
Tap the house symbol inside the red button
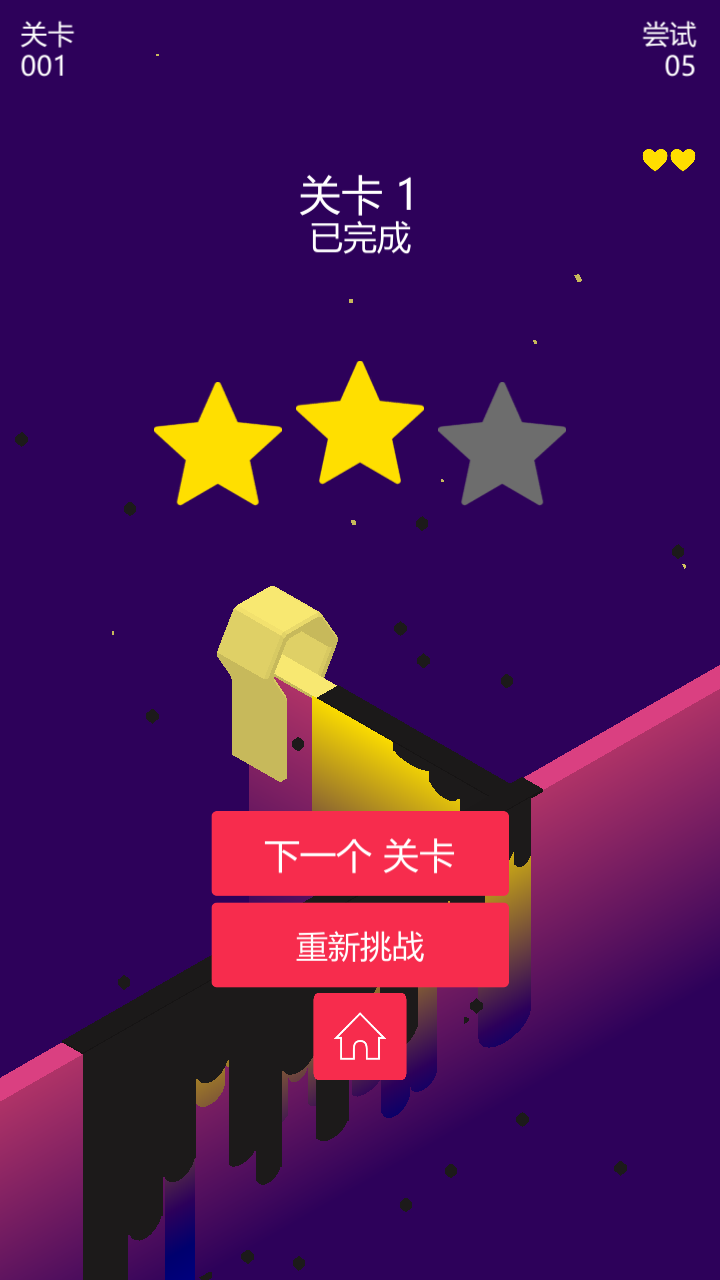pyautogui.click(x=359, y=1038)
